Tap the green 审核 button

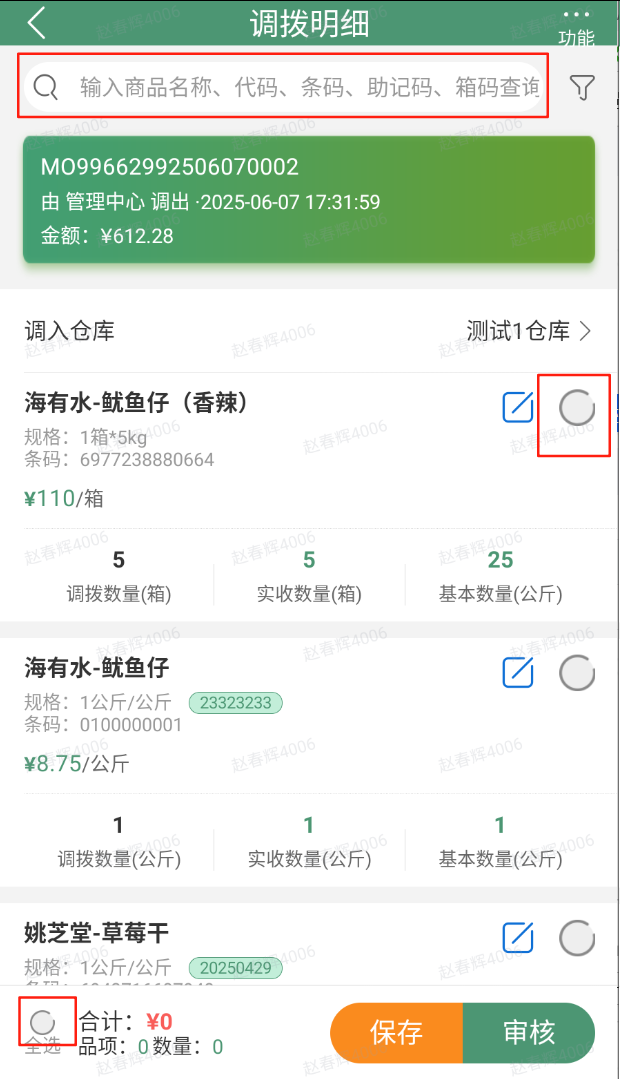click(529, 1032)
